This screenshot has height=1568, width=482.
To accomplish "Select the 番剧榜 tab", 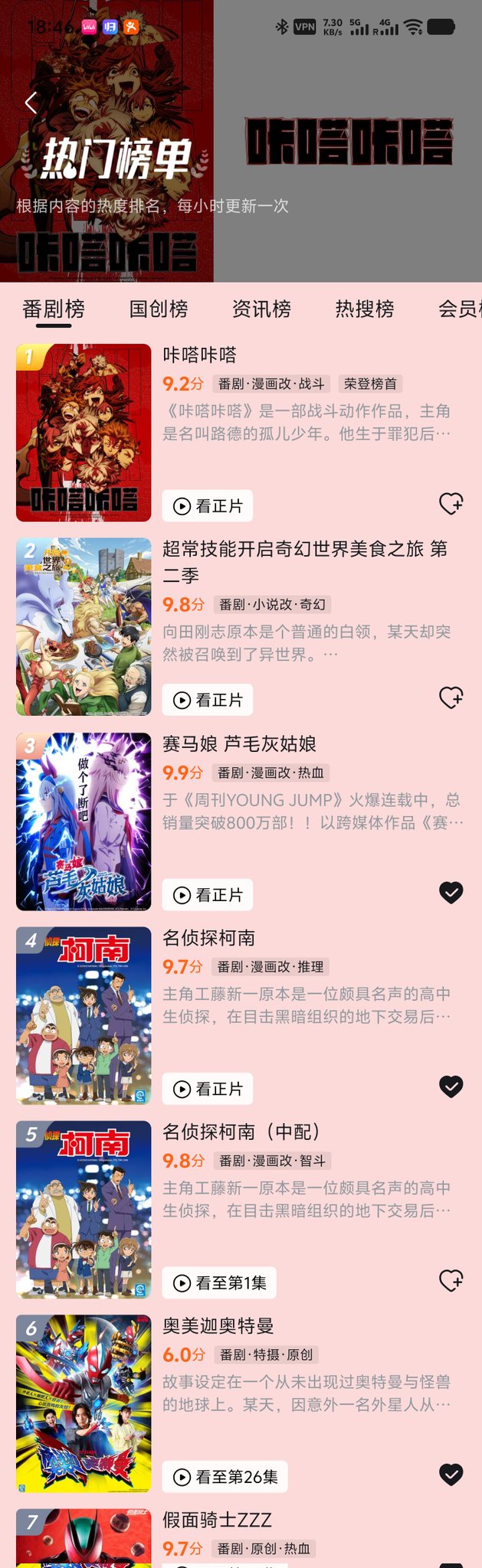I will pyautogui.click(x=54, y=309).
